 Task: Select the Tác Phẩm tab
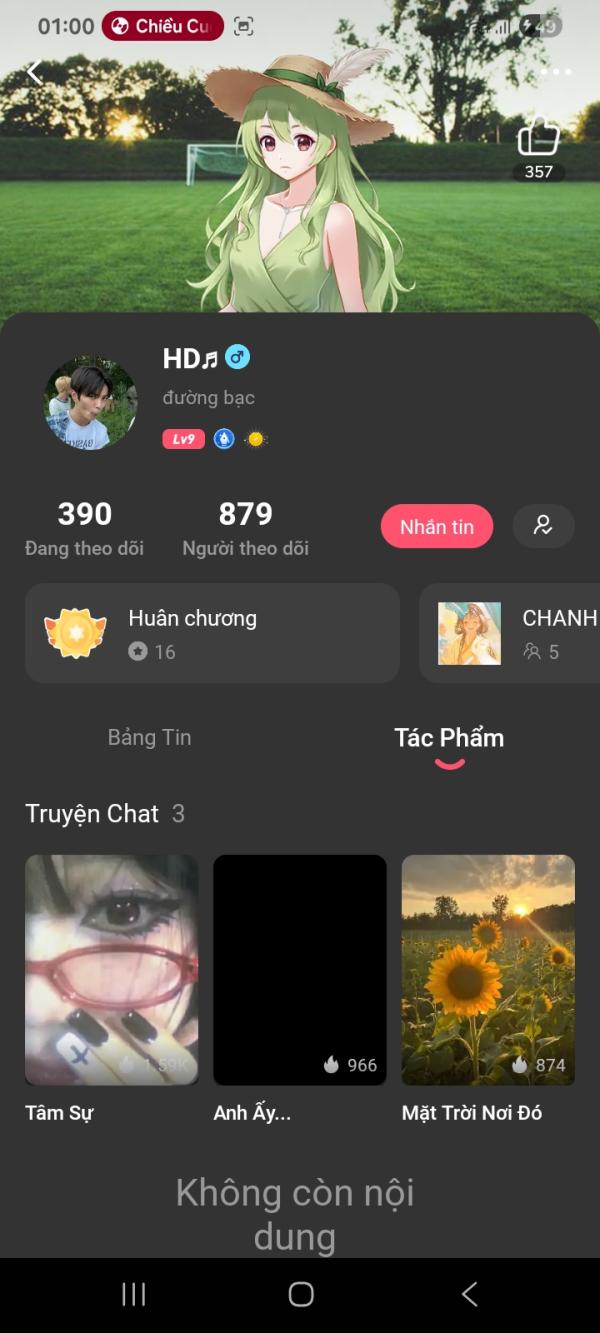(x=449, y=739)
